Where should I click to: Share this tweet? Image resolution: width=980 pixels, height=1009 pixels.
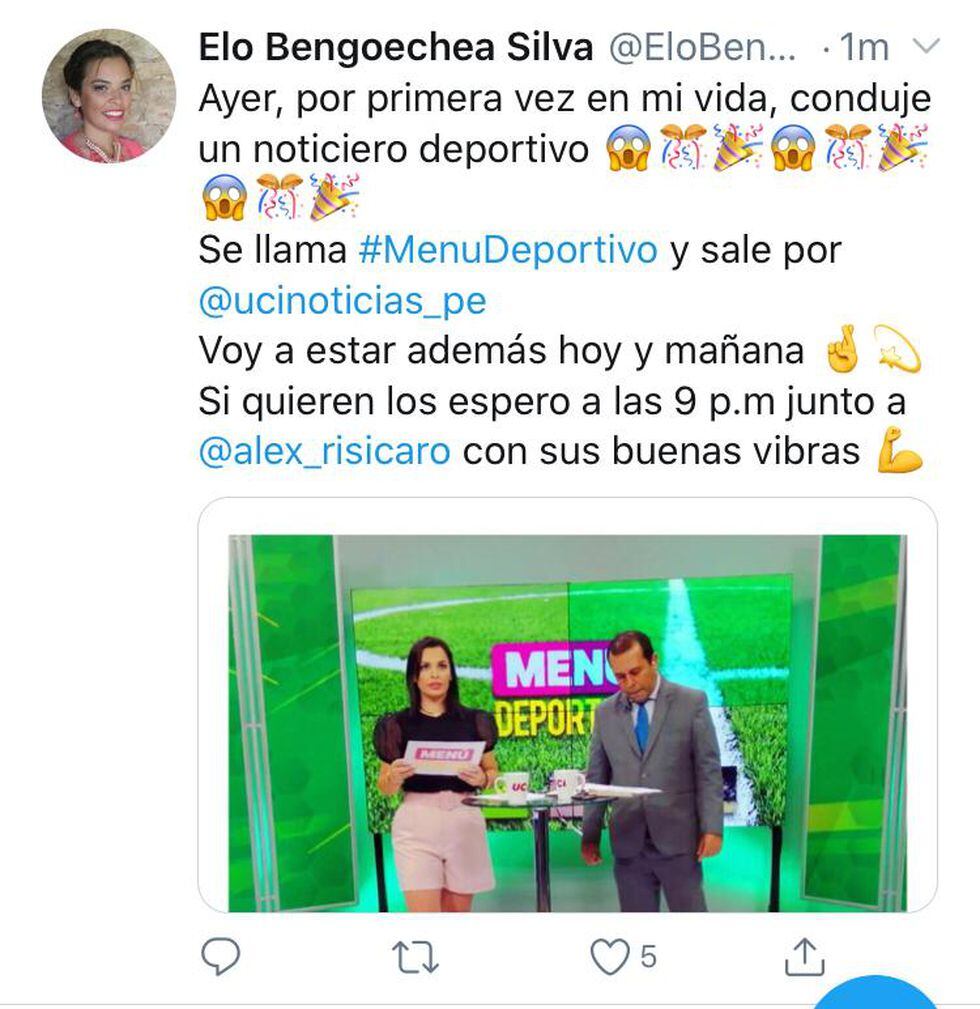(x=803, y=957)
